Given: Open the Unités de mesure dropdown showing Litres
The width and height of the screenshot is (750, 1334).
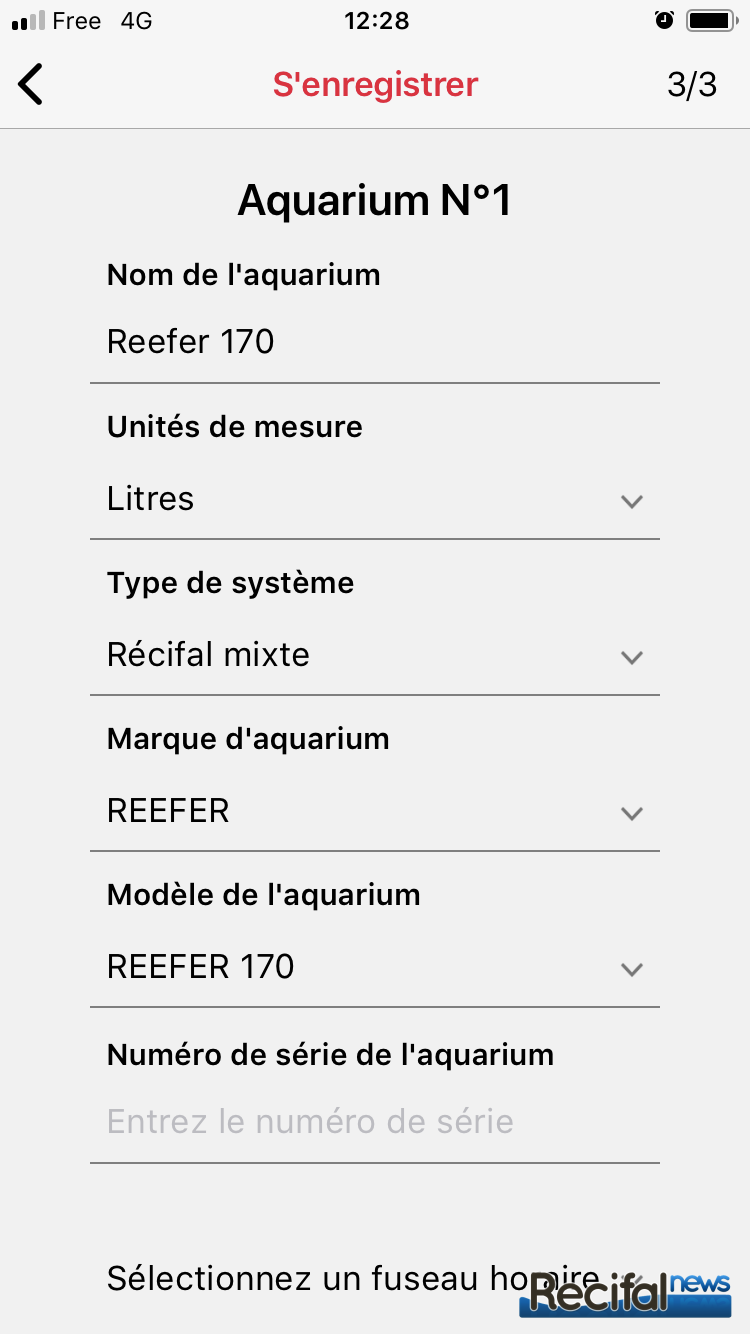Looking at the screenshot, I should click(x=374, y=499).
